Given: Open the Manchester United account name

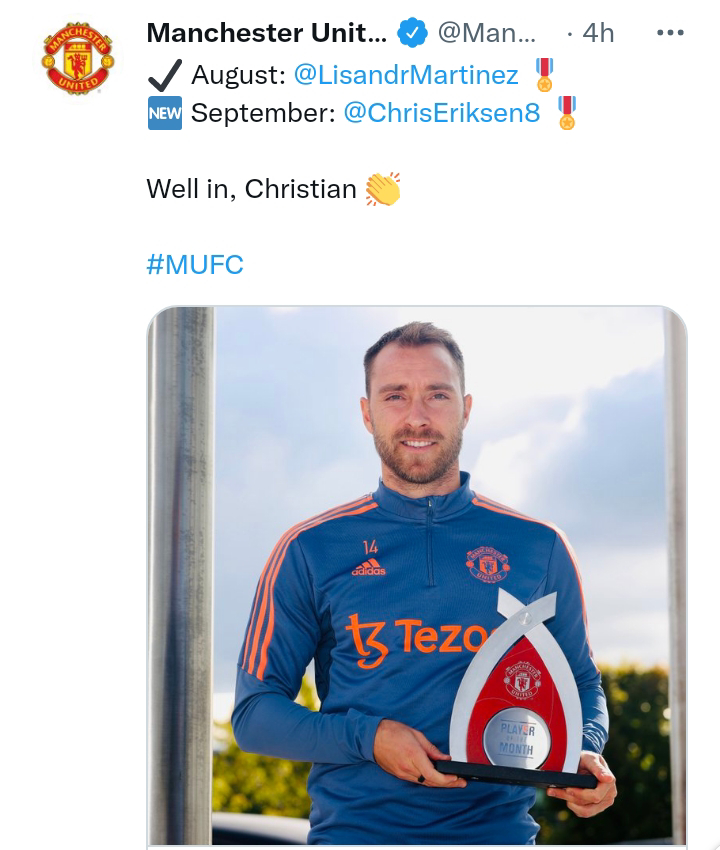Looking at the screenshot, I should tap(266, 33).
